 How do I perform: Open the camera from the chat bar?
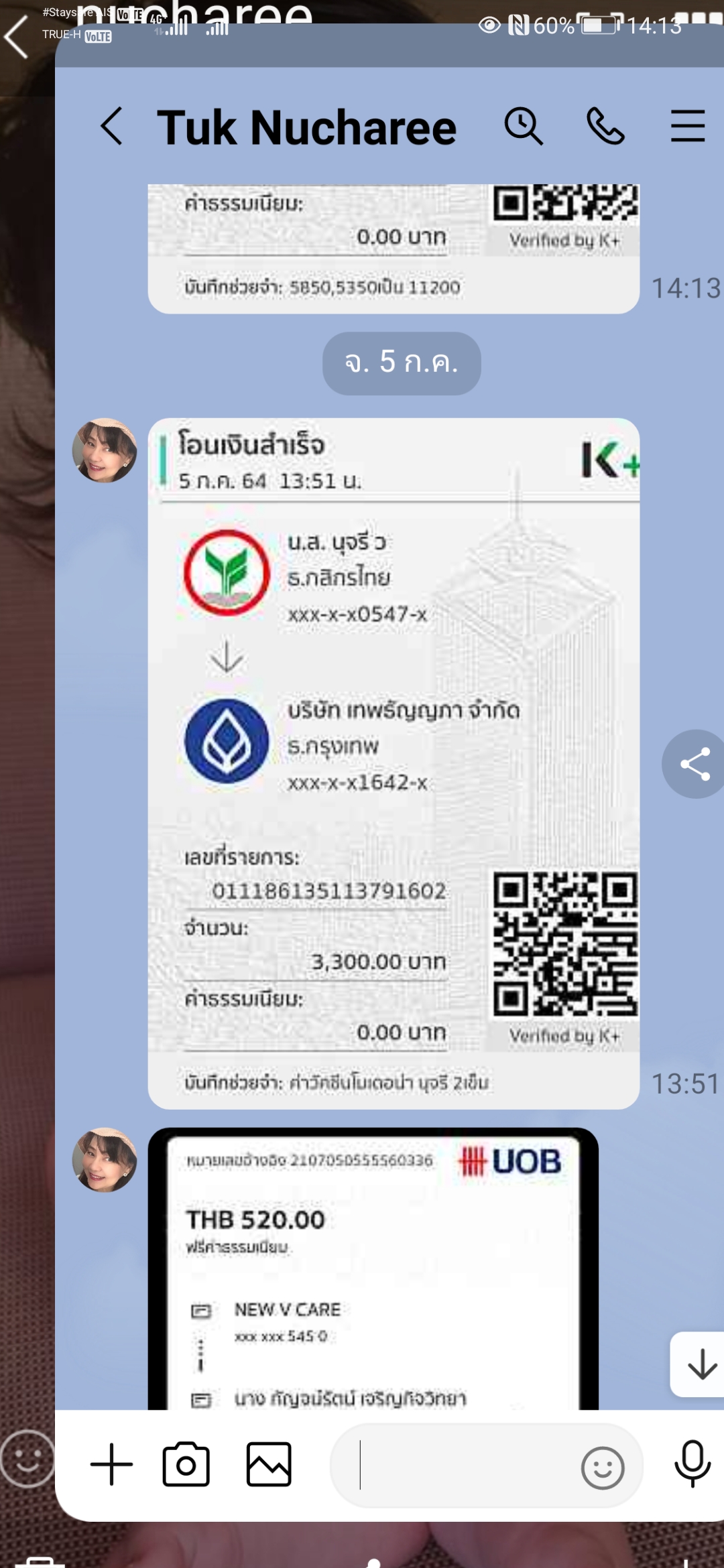coord(186,1464)
